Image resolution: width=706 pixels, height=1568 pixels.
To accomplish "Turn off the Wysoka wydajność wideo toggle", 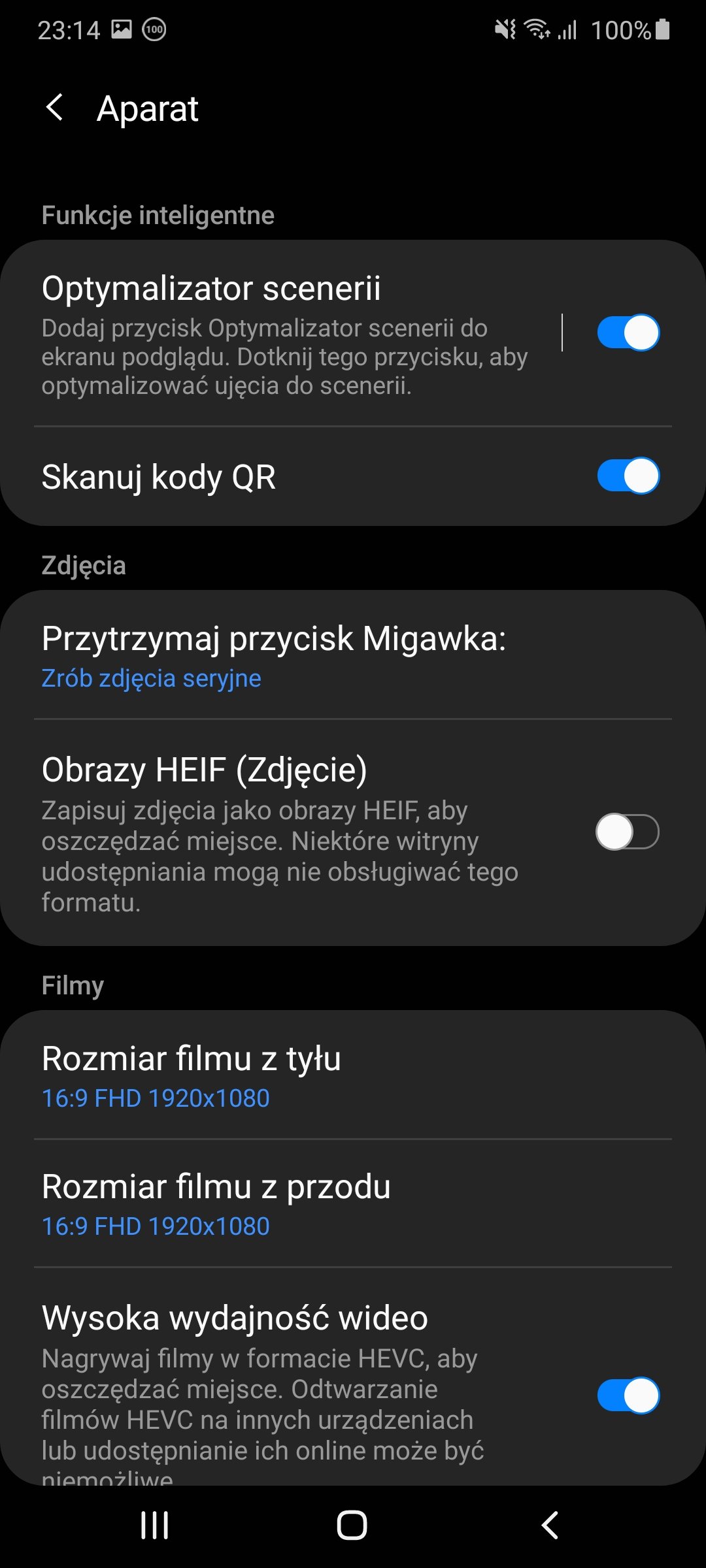I will pyautogui.click(x=628, y=1396).
